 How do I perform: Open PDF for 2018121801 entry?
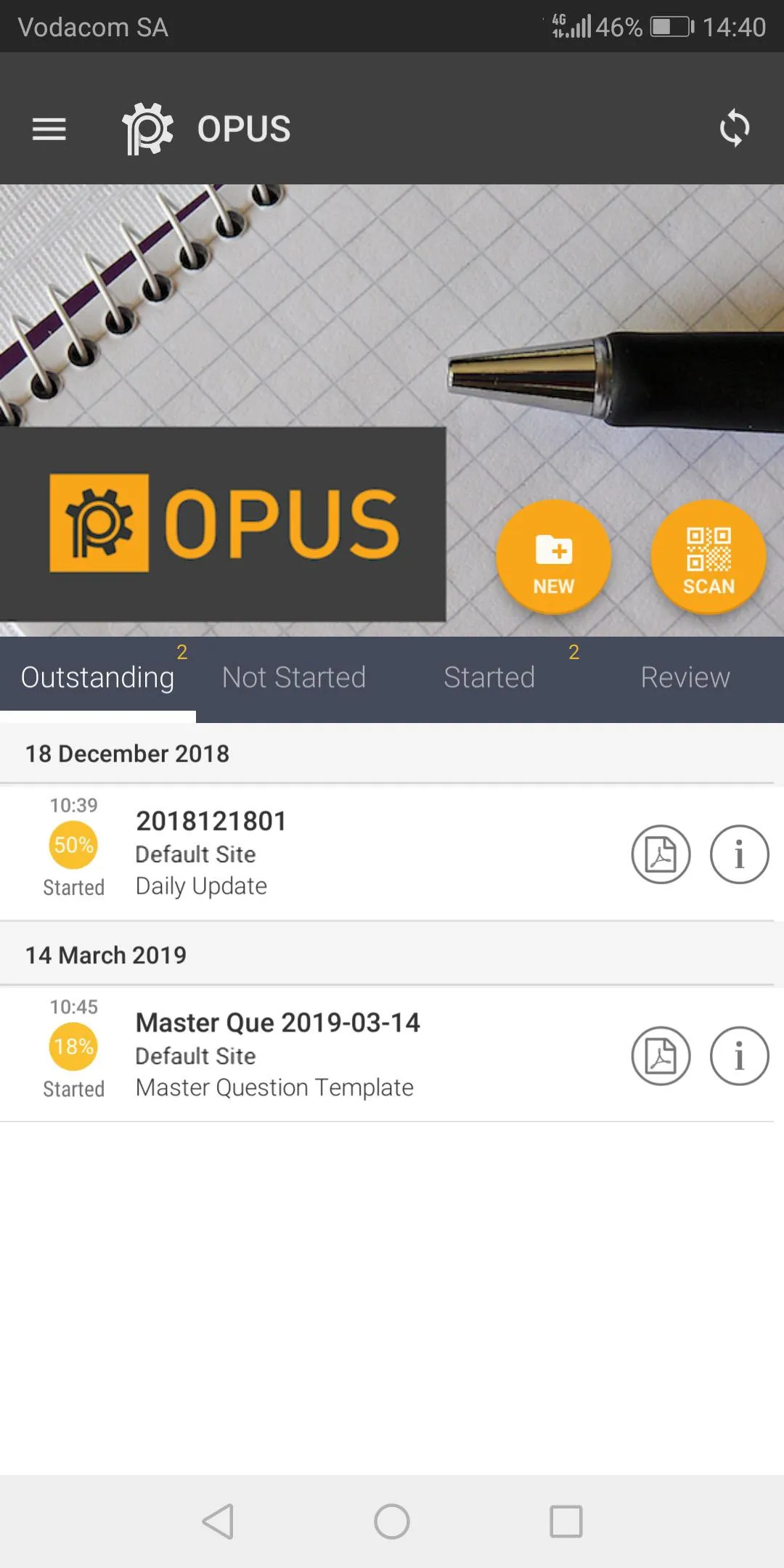coord(661,854)
